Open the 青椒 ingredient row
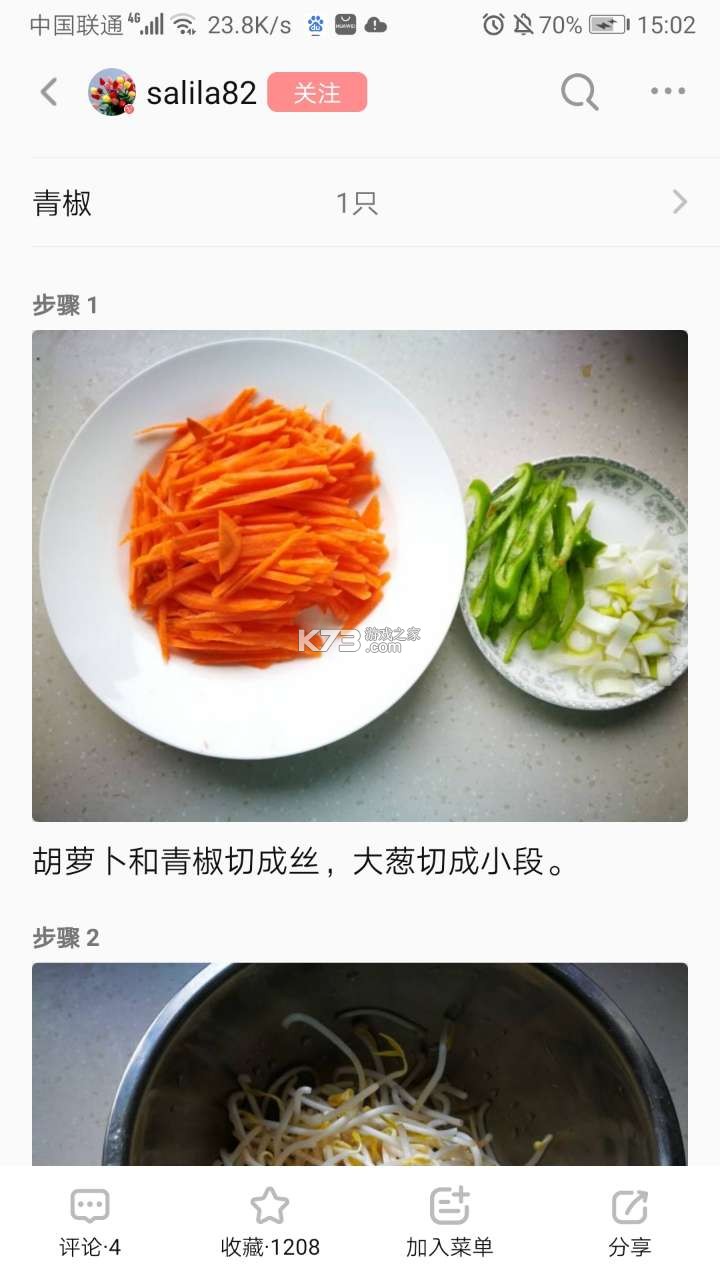Viewport: 720px width, 1280px height. tap(360, 203)
